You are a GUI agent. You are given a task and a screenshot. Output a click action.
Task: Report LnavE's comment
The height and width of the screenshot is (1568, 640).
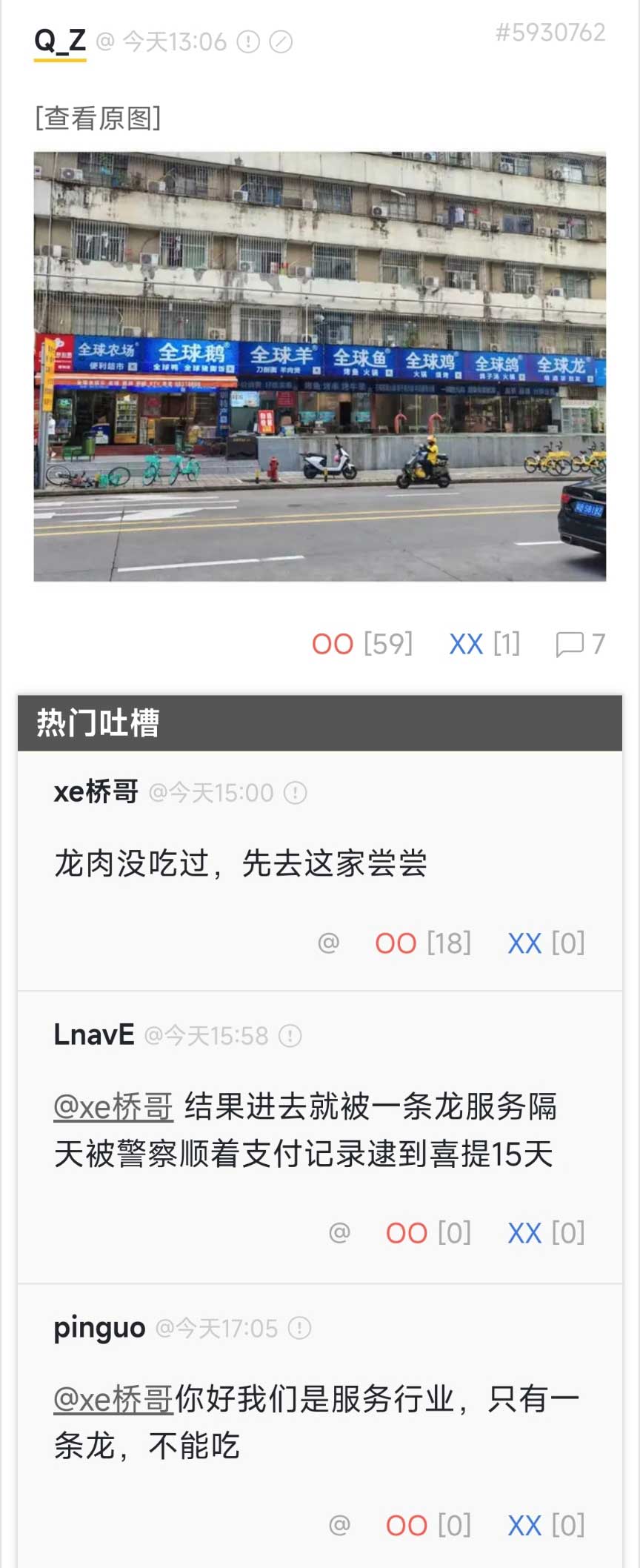pyautogui.click(x=290, y=1035)
